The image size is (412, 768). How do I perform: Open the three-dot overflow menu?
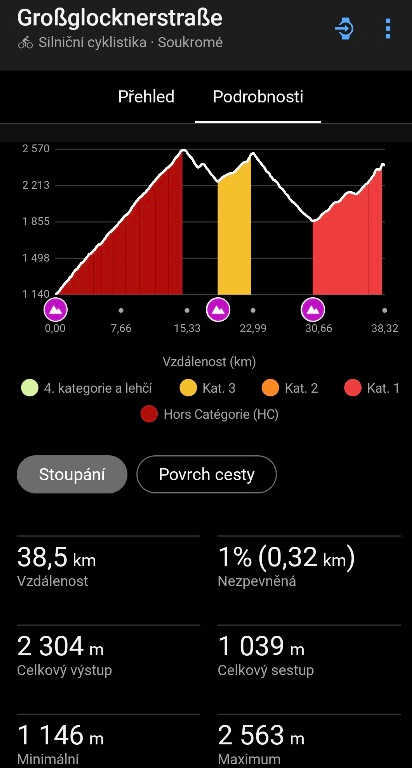[388, 29]
